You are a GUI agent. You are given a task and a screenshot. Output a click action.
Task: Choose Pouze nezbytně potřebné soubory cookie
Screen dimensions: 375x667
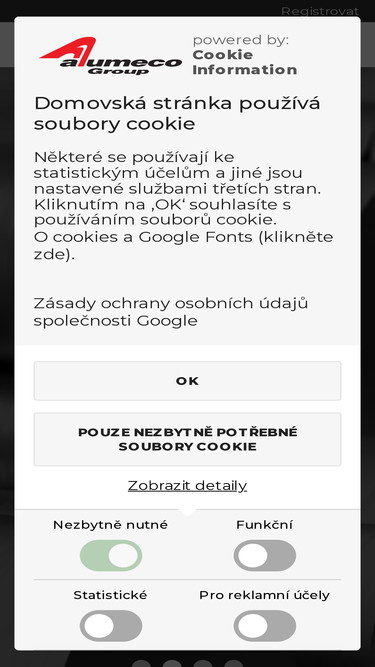[188, 439]
